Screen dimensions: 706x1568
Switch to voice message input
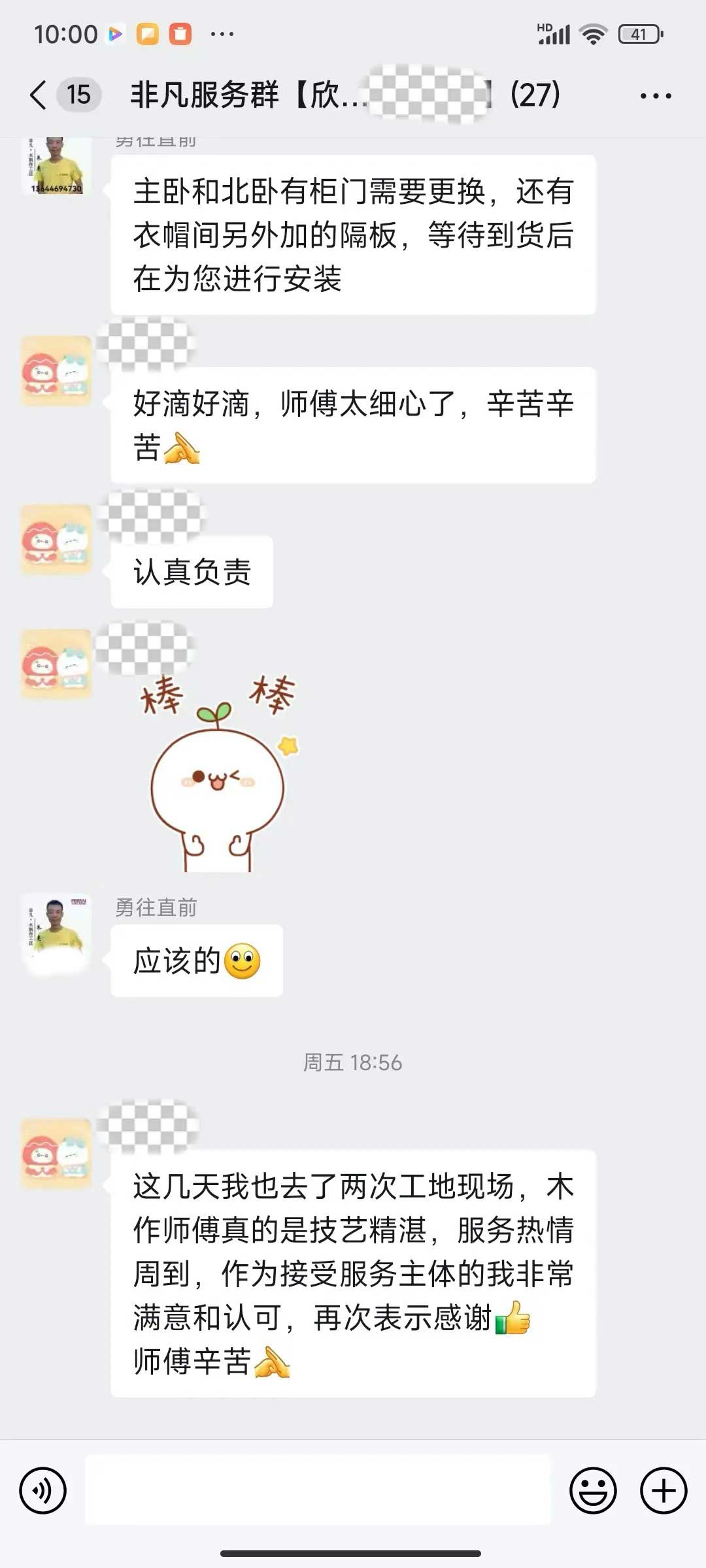click(x=43, y=1491)
